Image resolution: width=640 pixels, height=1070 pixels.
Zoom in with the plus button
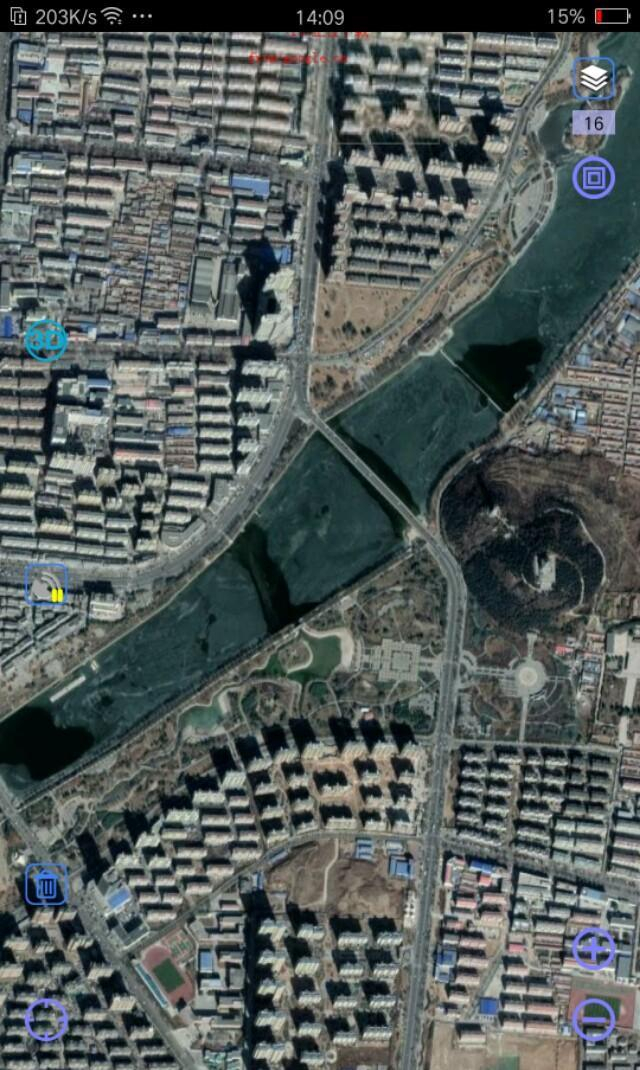pos(594,949)
